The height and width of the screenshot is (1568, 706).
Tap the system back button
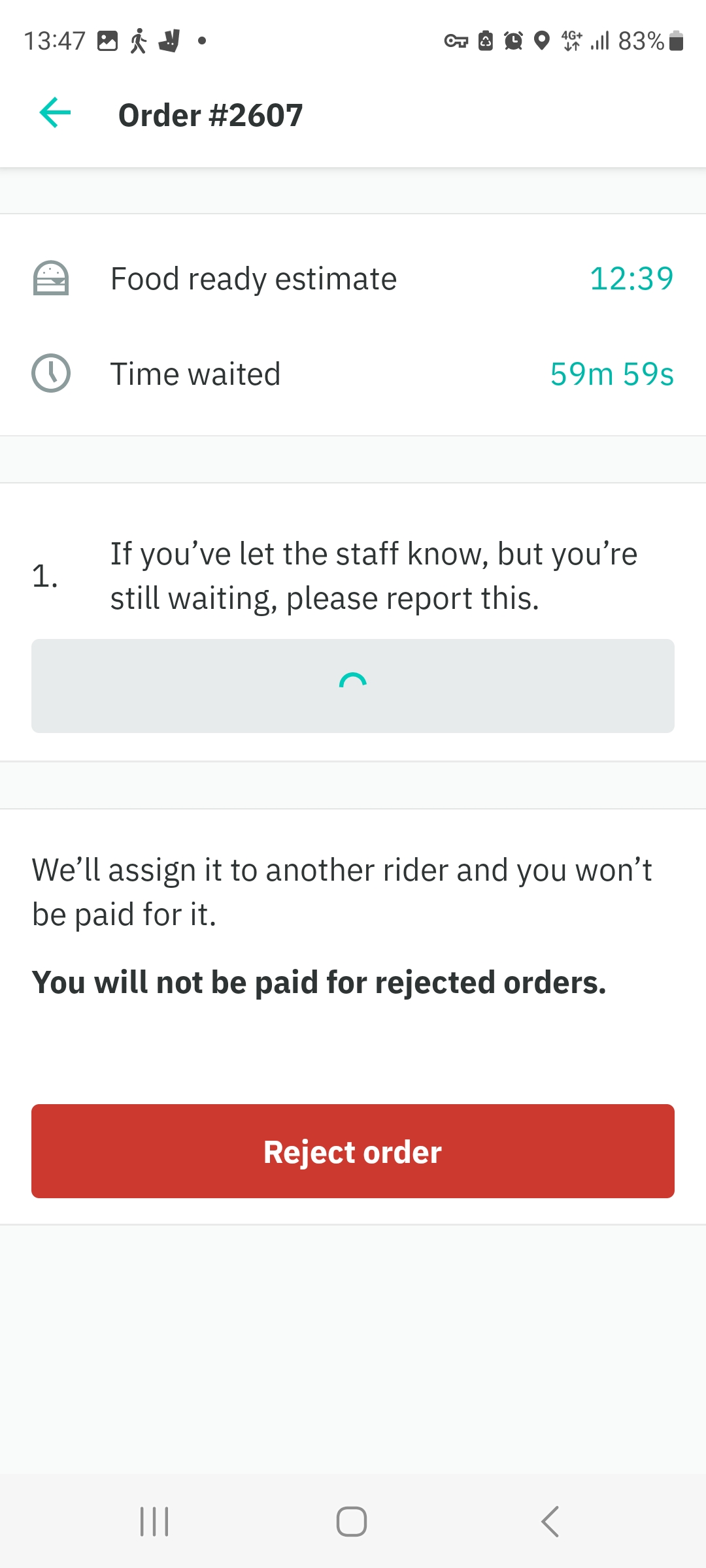[550, 1522]
